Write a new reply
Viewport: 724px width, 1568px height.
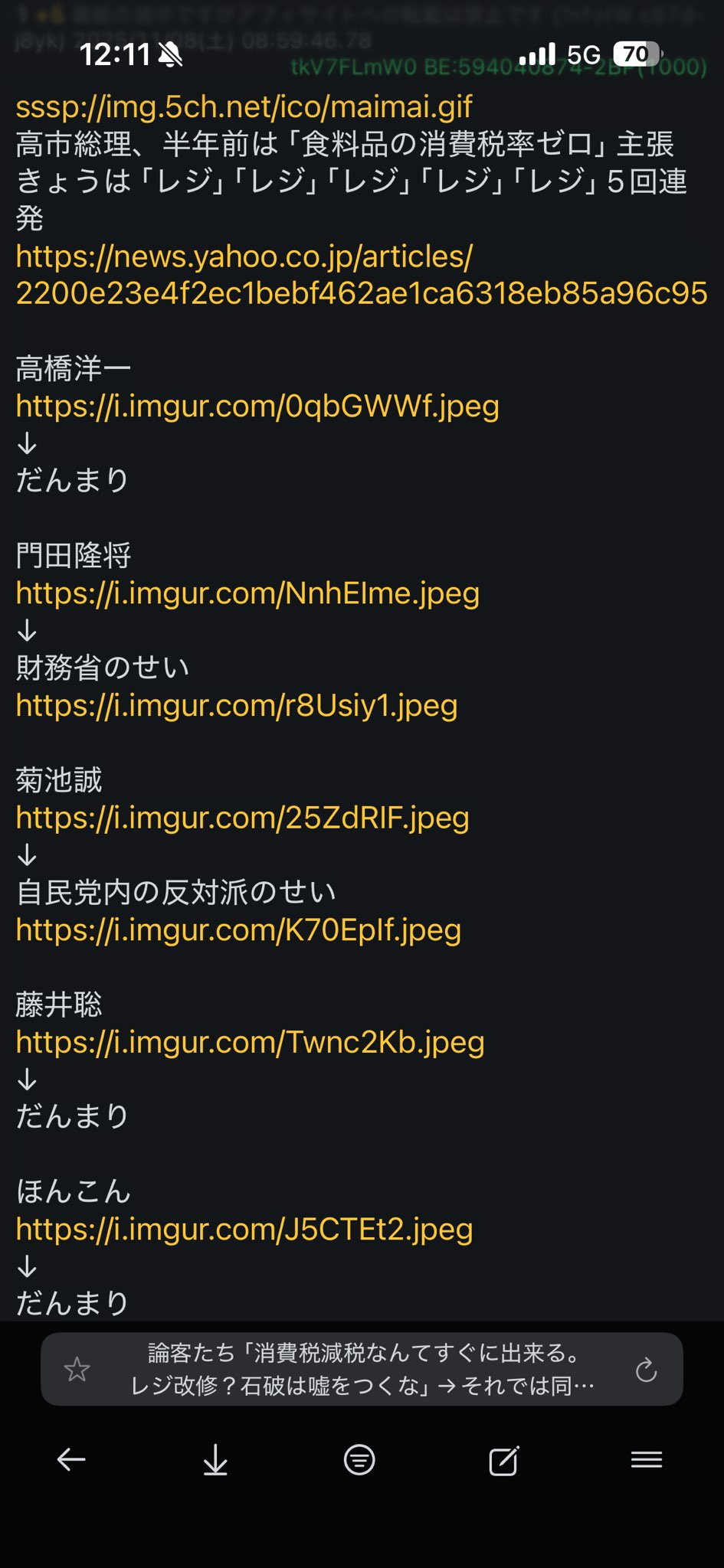point(503,1460)
